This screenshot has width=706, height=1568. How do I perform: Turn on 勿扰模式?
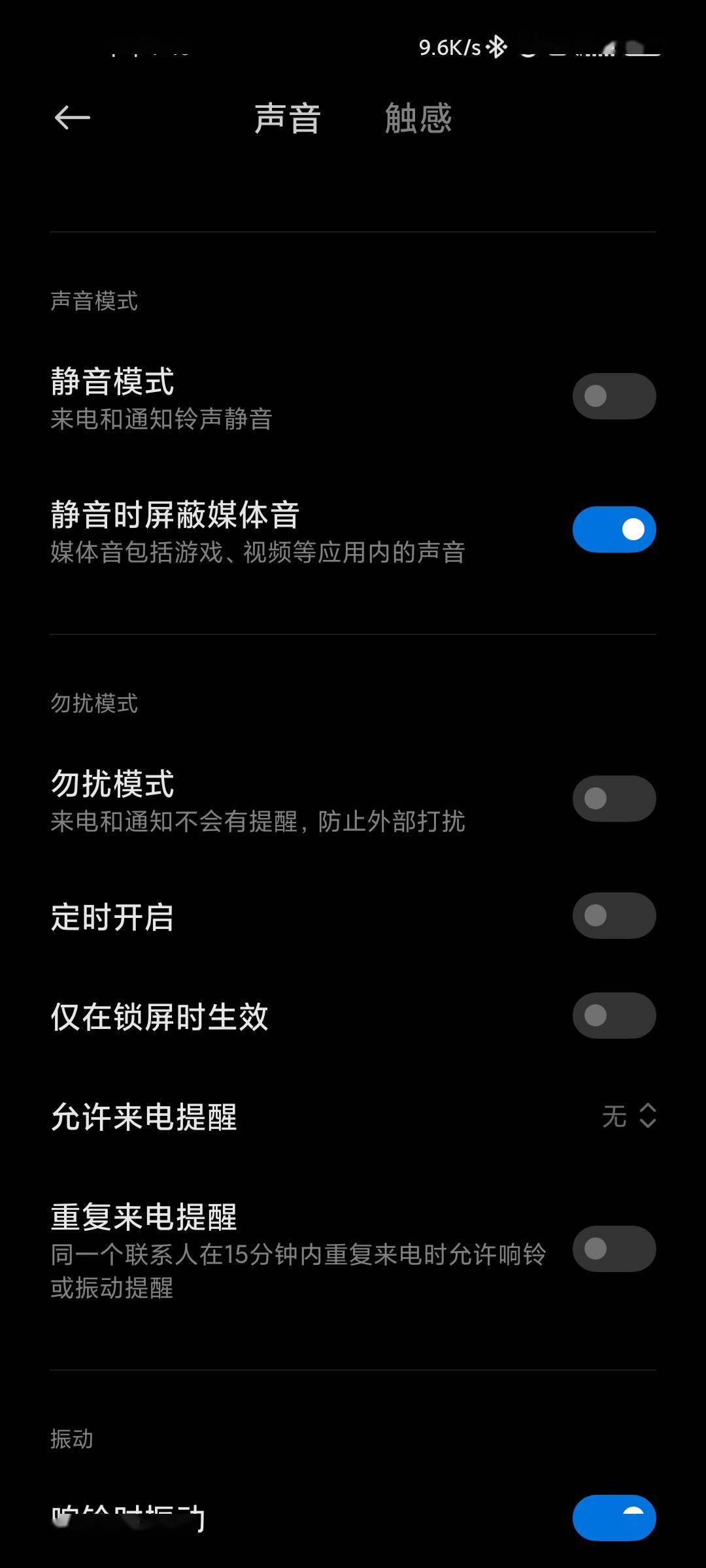614,798
